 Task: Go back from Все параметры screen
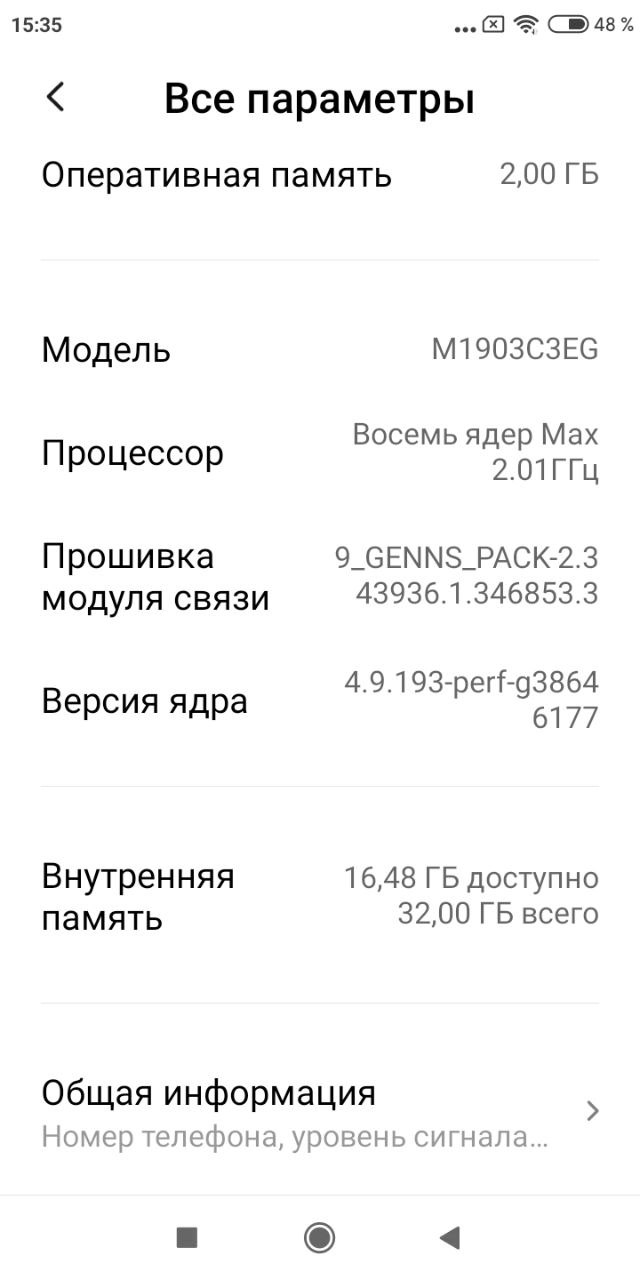click(x=56, y=97)
